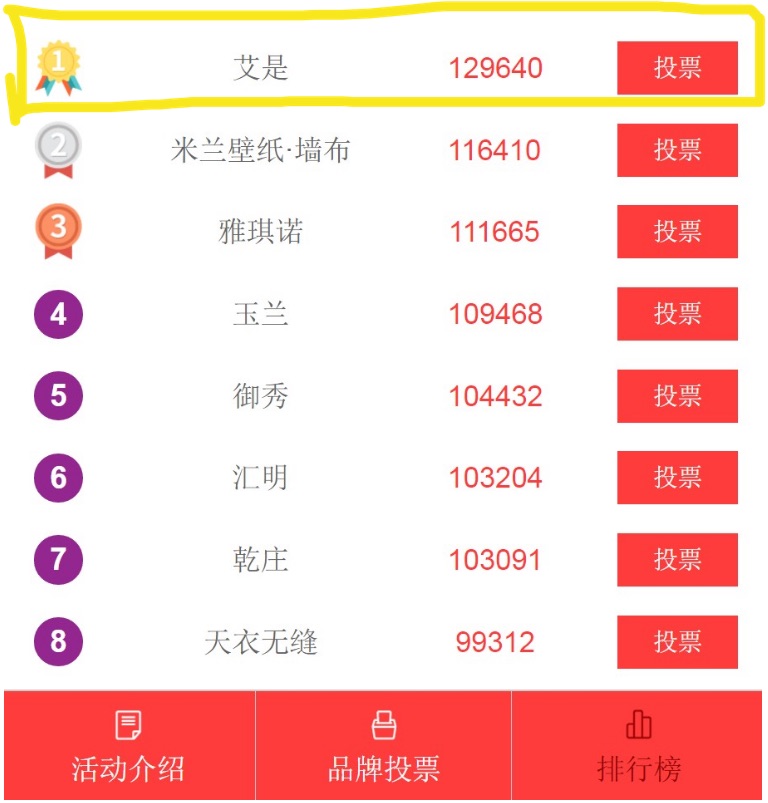This screenshot has width=768, height=803.
Task: Open the 活动介绍 tab
Action: pos(128,747)
